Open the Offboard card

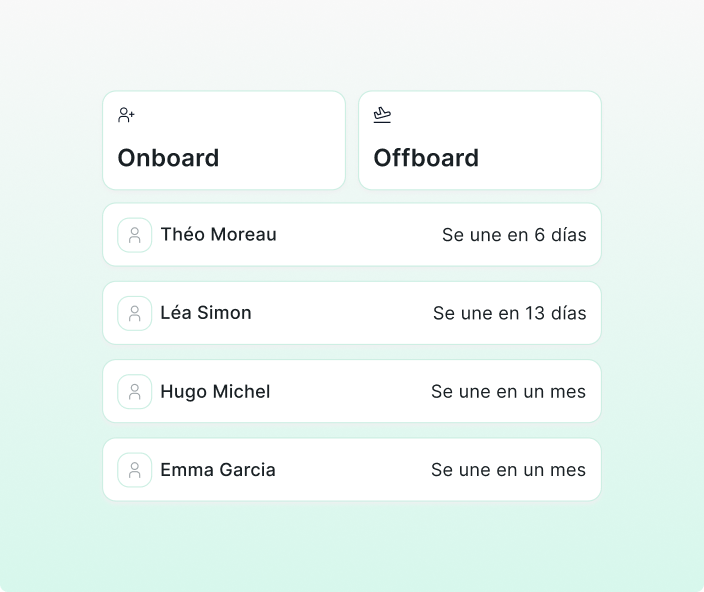click(479, 141)
